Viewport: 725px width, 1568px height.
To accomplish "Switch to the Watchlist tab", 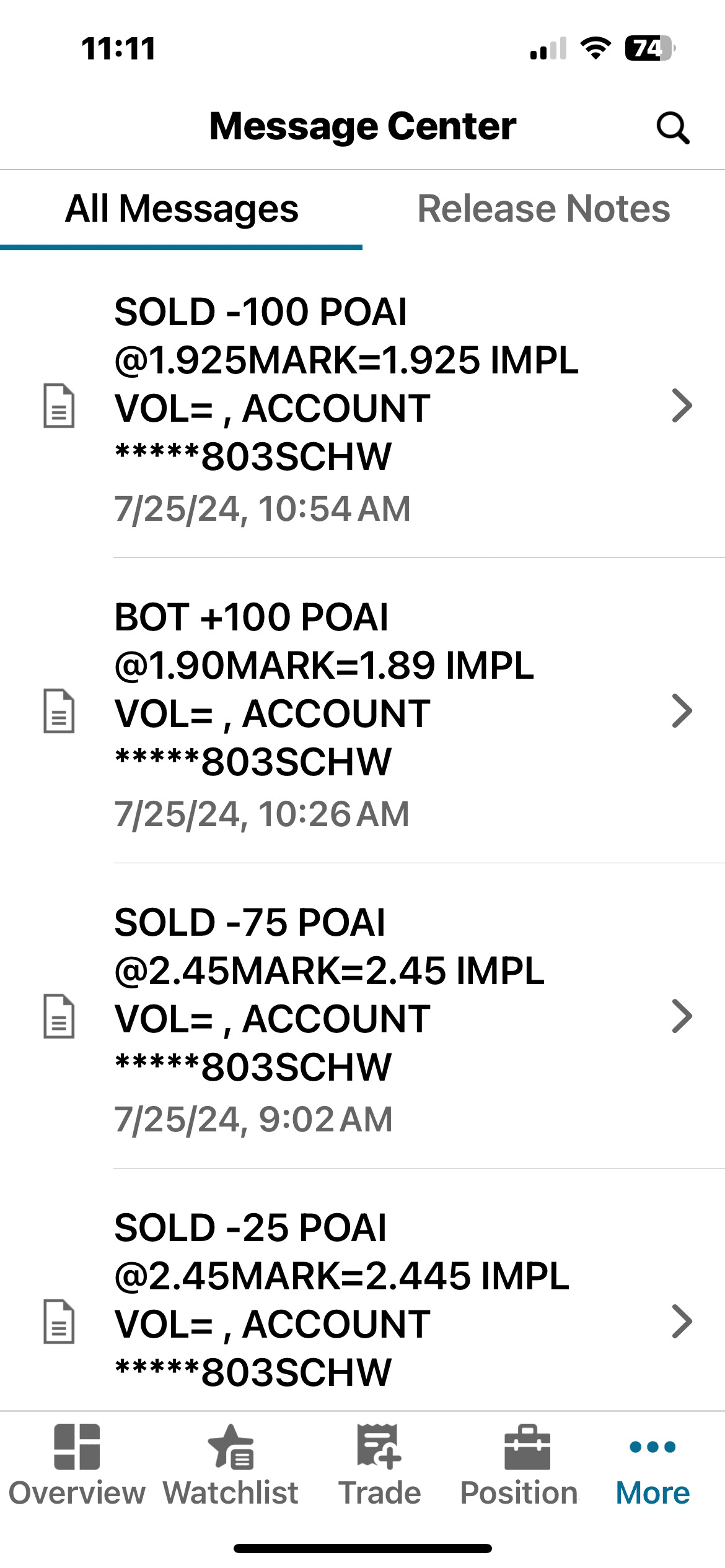I will (x=231, y=1465).
